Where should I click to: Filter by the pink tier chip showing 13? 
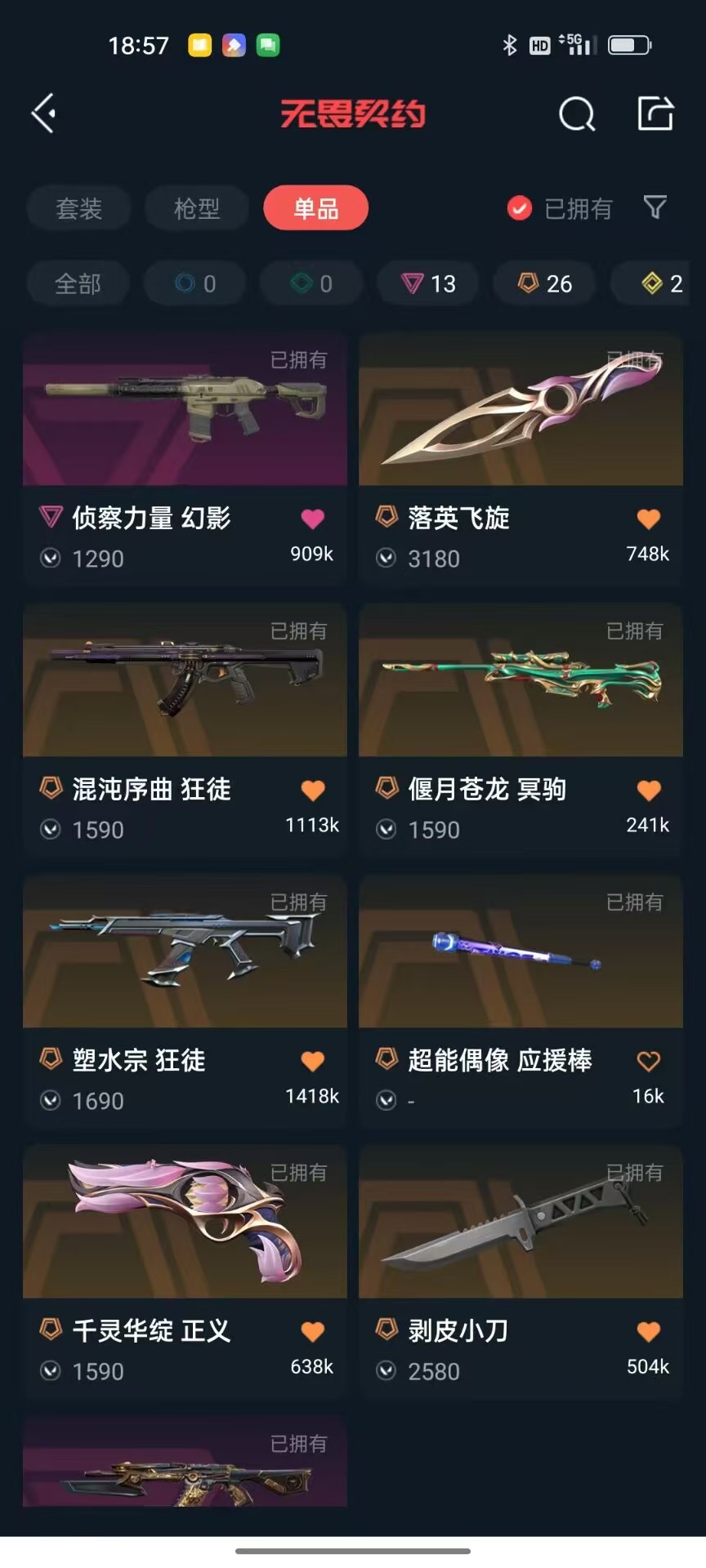coord(428,283)
